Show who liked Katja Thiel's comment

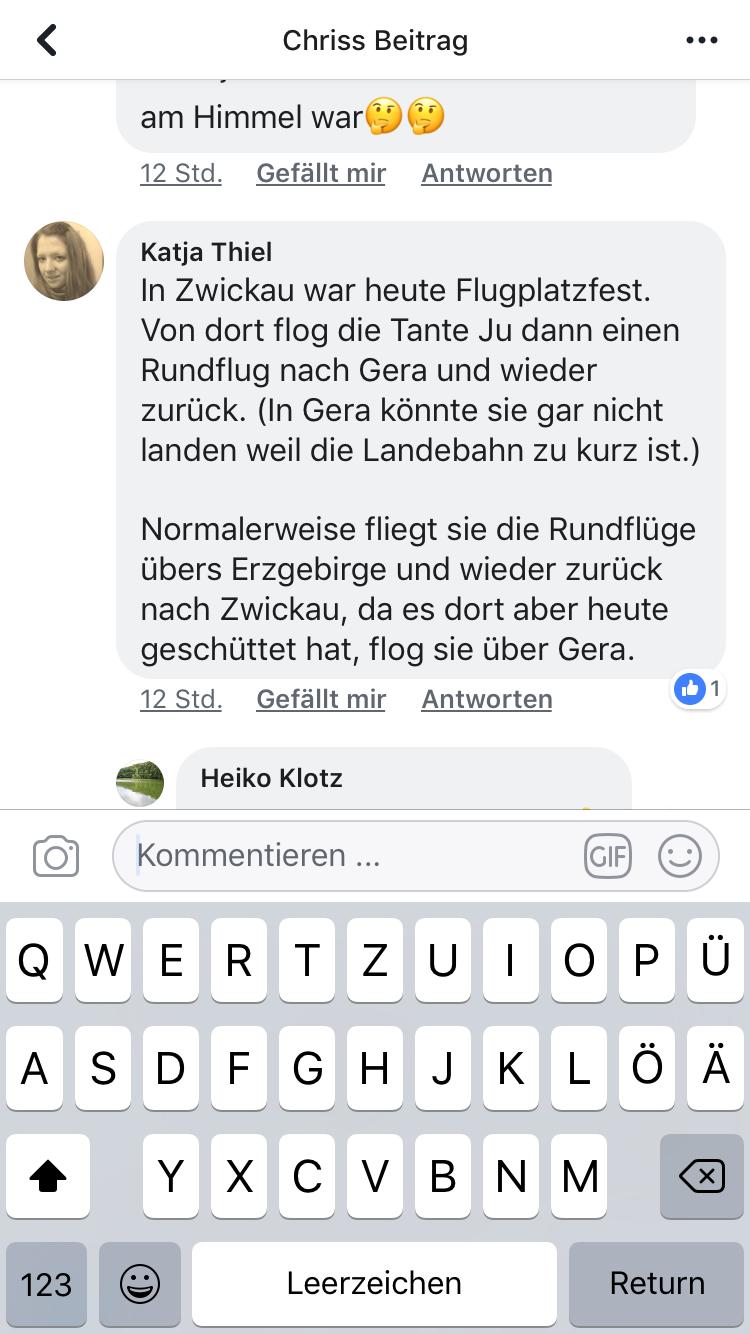[x=699, y=688]
